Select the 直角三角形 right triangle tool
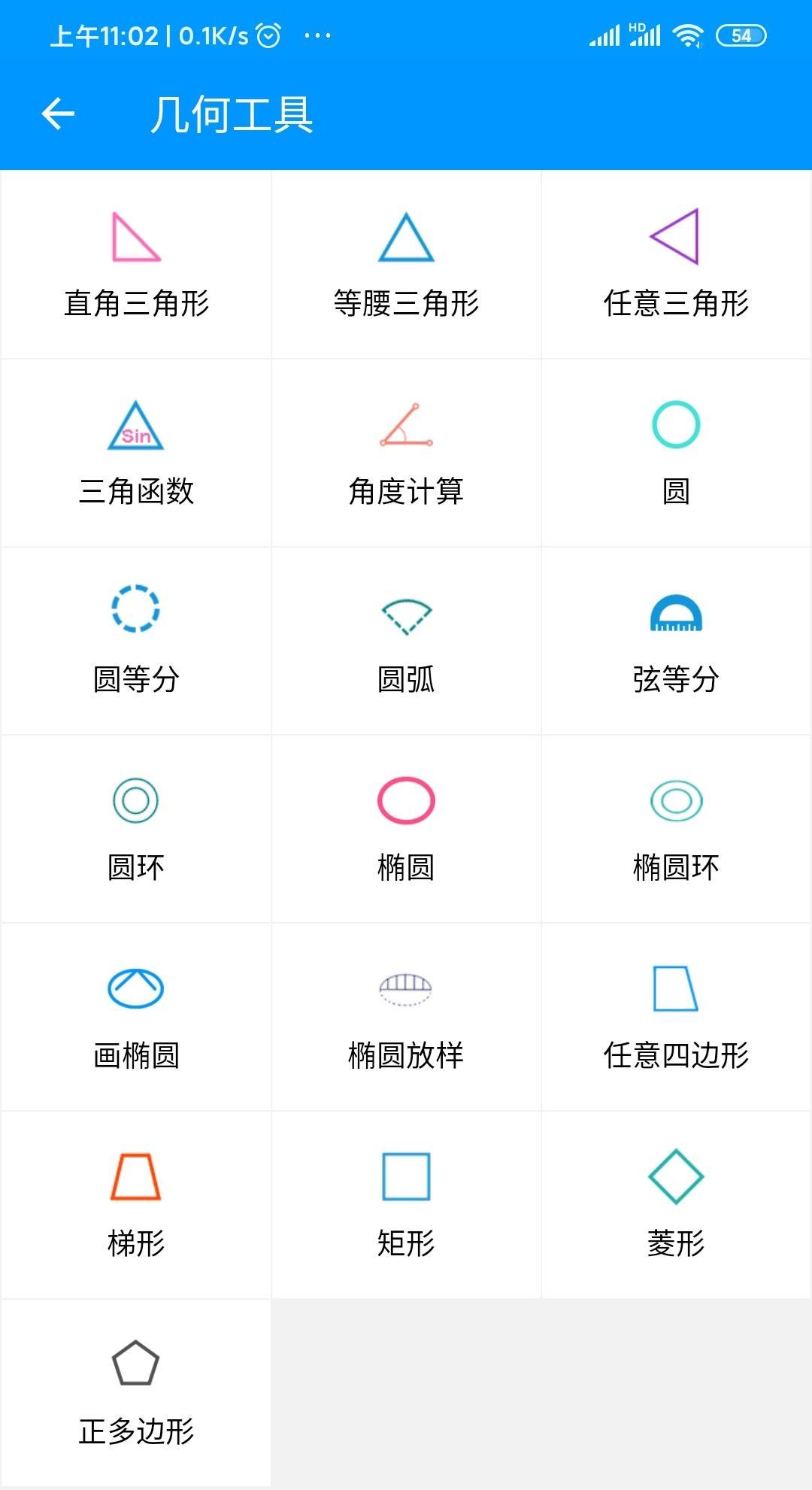This screenshot has width=812, height=1490. 135,263
